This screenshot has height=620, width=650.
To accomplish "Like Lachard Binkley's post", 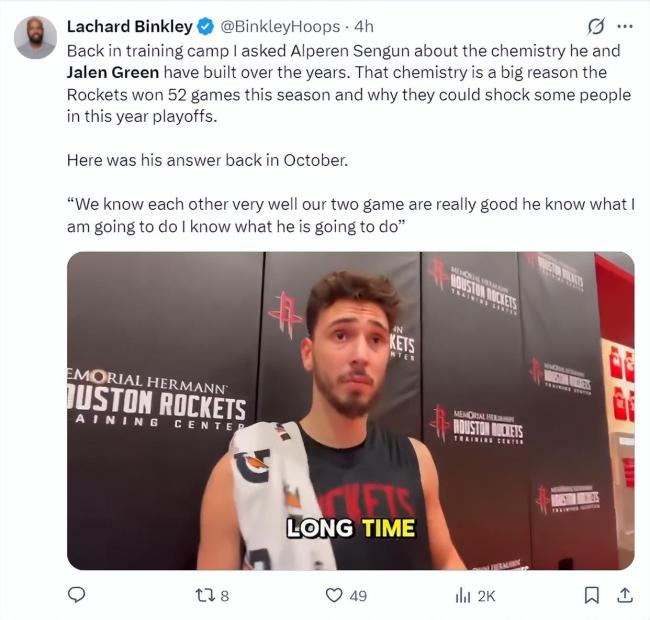I will [x=346, y=595].
